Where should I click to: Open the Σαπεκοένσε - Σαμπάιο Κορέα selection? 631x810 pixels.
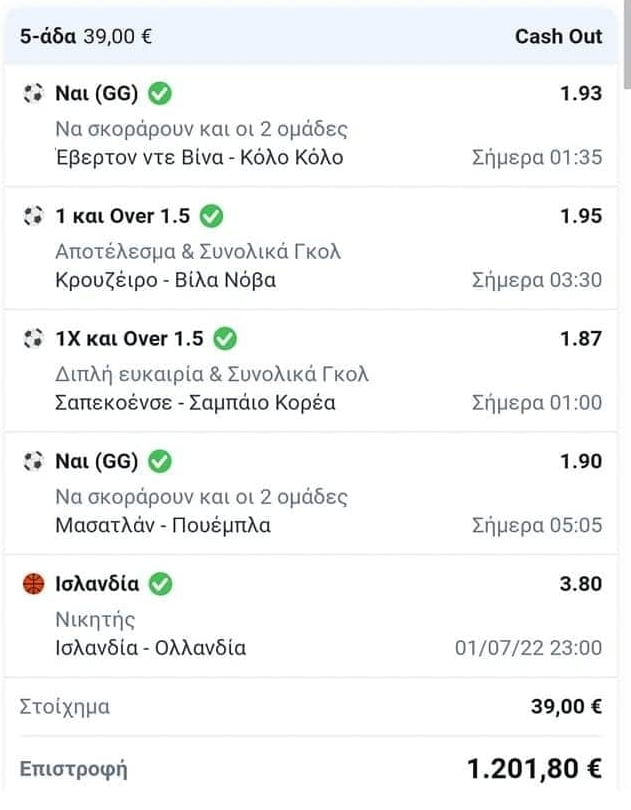point(196,402)
